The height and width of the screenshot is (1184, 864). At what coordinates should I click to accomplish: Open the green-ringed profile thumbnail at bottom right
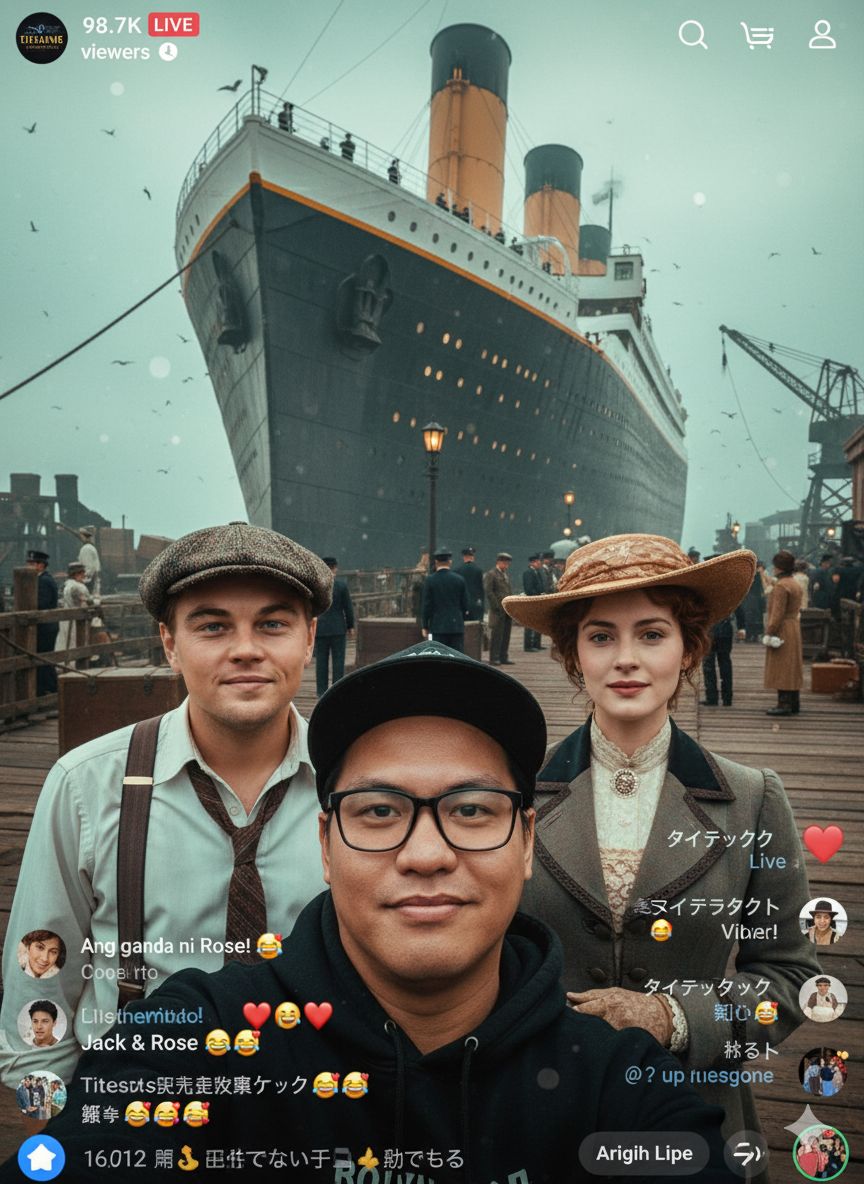[822, 1154]
